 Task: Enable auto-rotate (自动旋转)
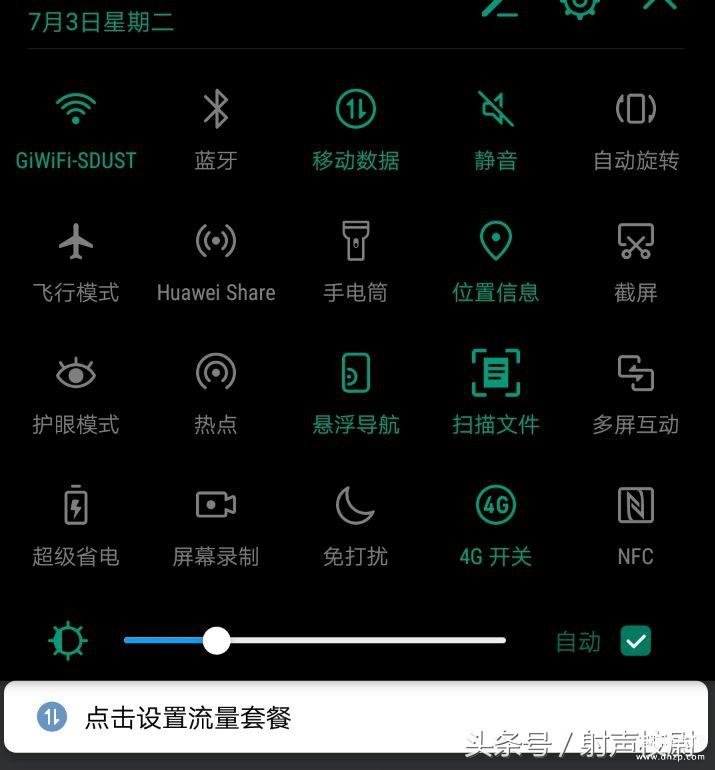pyautogui.click(x=635, y=110)
